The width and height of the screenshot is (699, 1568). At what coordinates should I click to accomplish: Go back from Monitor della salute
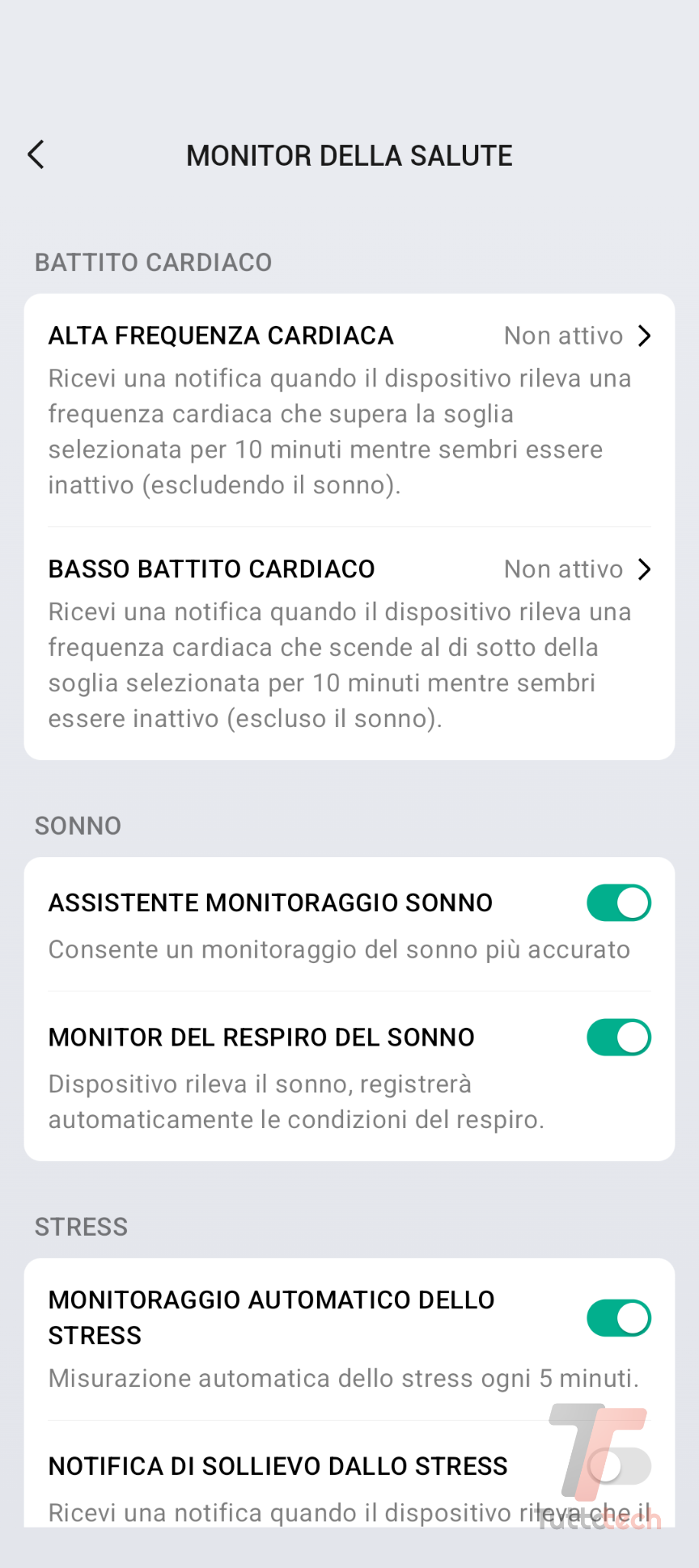tap(36, 154)
